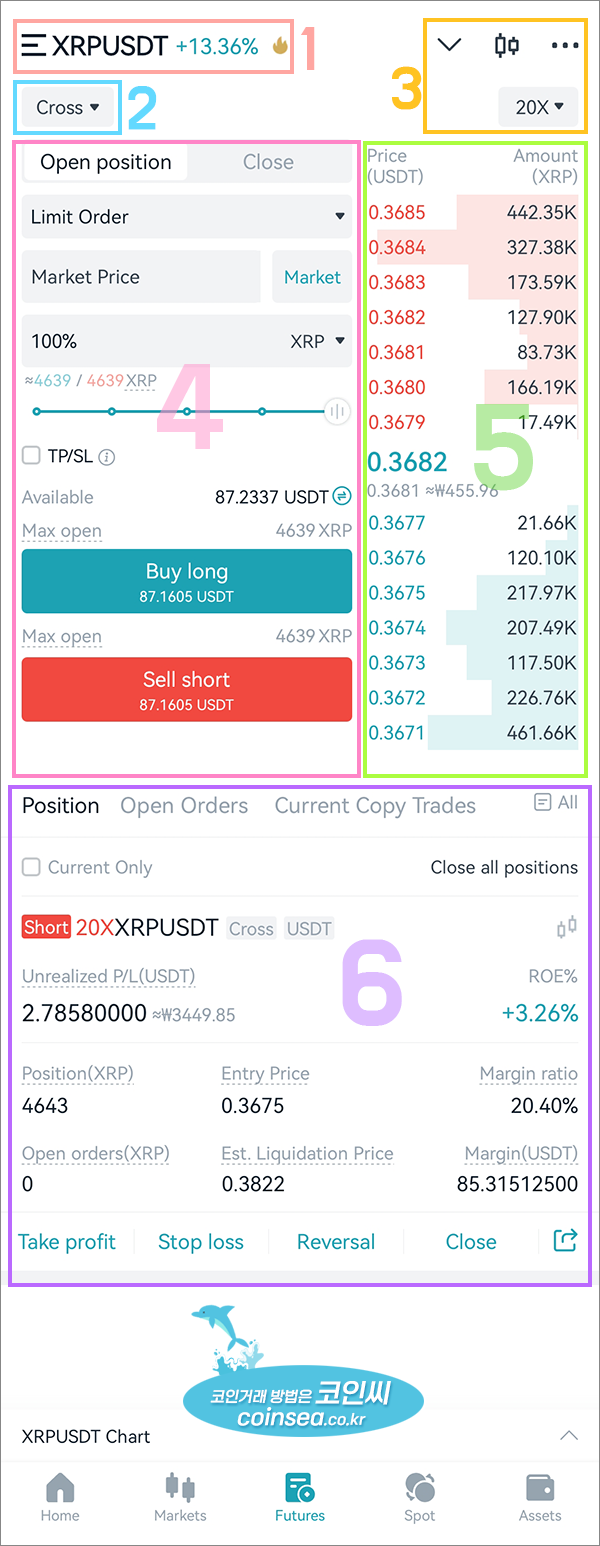Viewport: 600px width, 1546px height.
Task: Expand the Limit Order type dropdown
Action: pyautogui.click(x=186, y=217)
